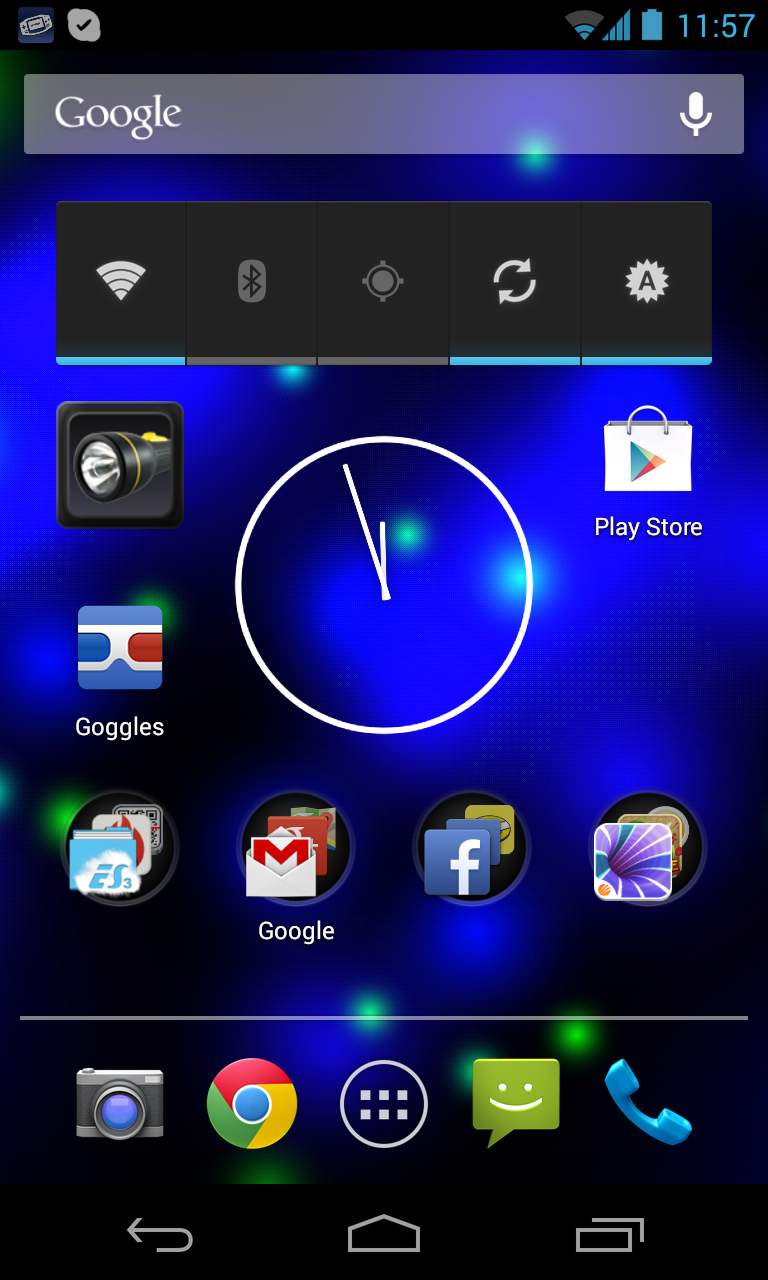
Task: Turn on the flashlight widget
Action: tap(120, 465)
